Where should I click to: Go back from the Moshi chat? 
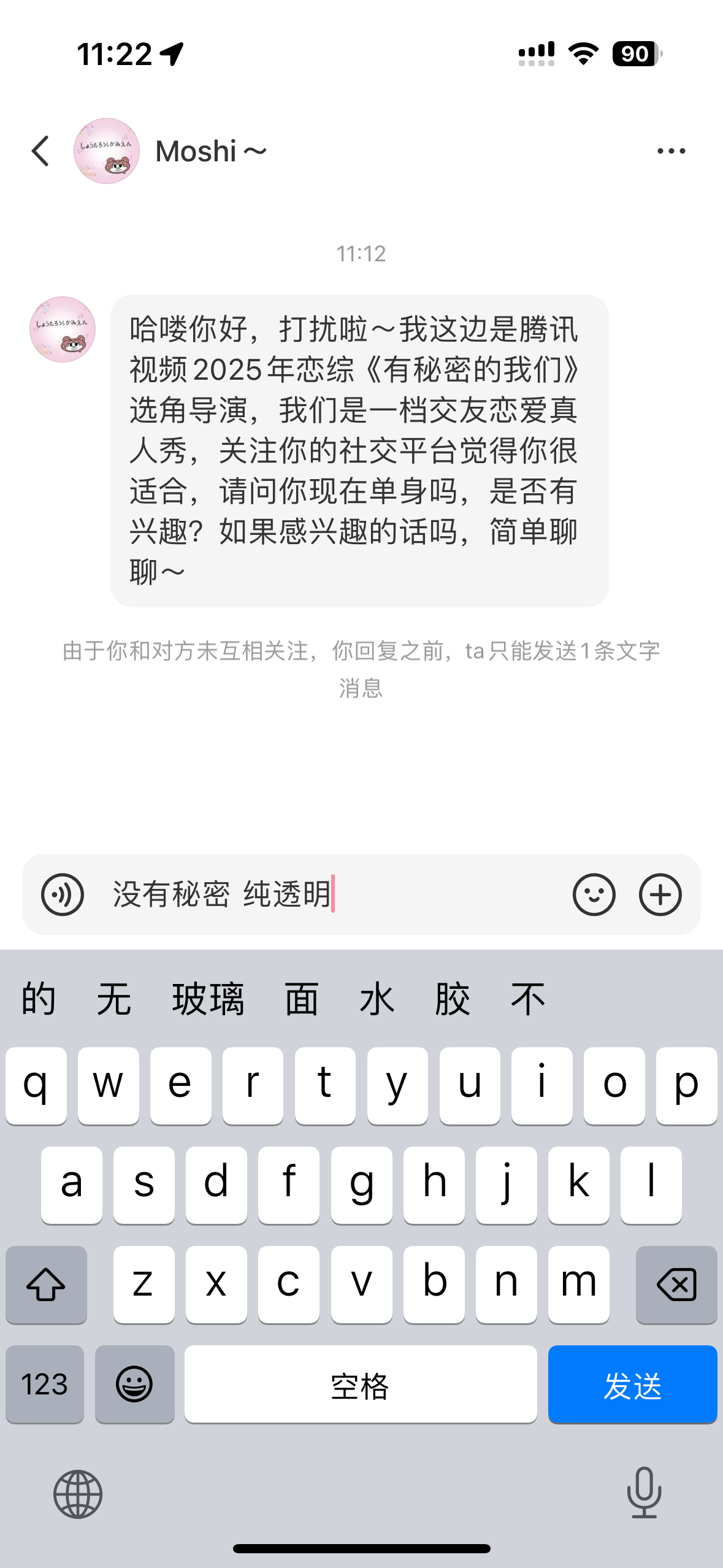click(x=40, y=151)
